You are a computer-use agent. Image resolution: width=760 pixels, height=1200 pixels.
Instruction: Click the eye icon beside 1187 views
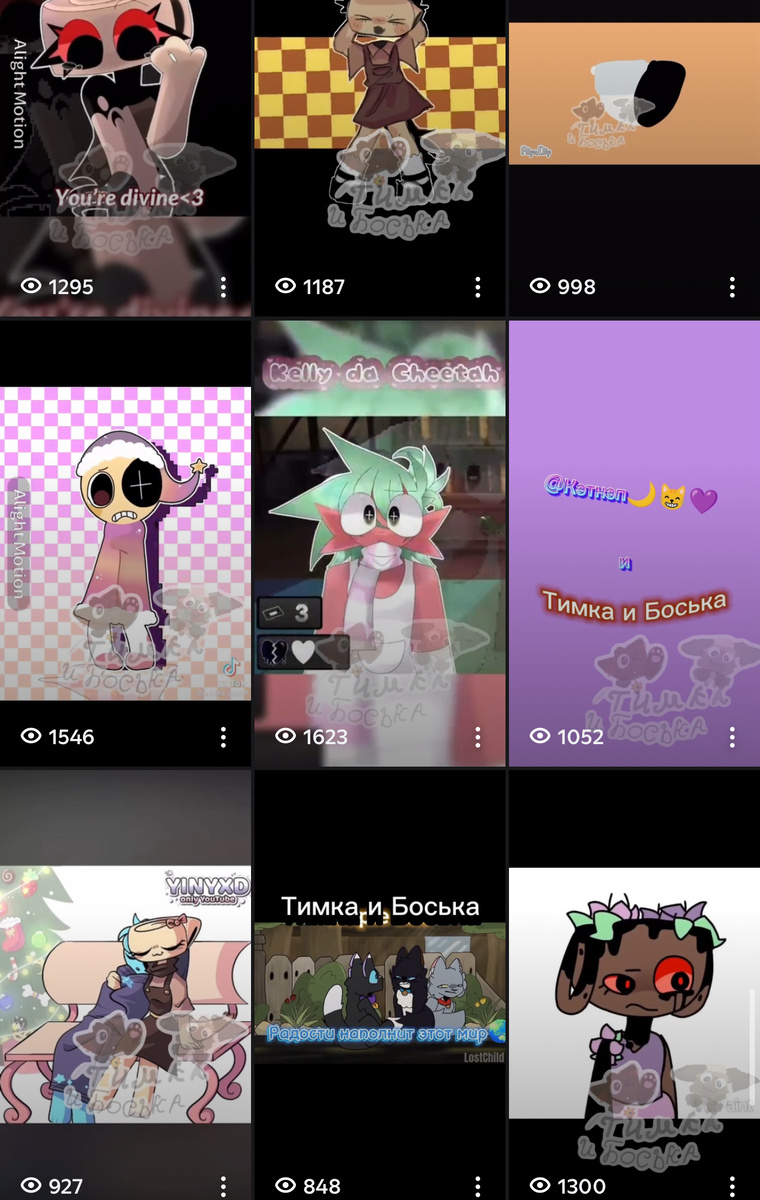pos(287,287)
